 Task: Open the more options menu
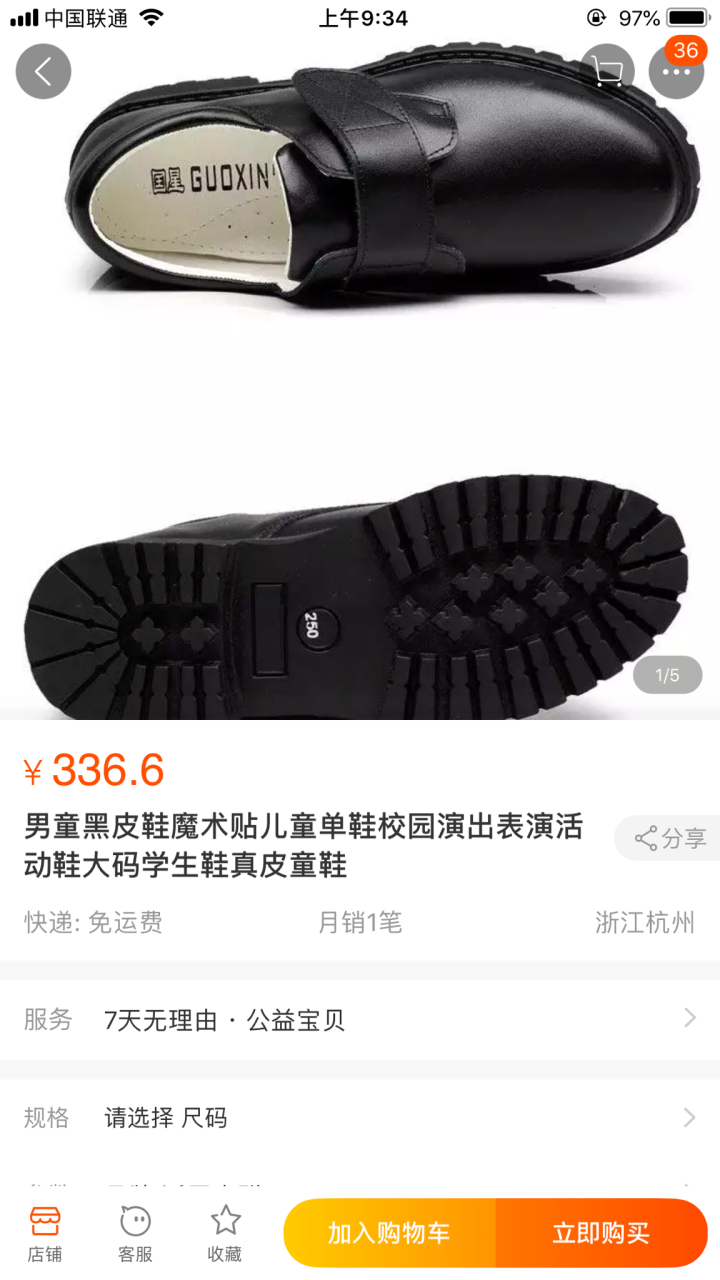pos(676,72)
